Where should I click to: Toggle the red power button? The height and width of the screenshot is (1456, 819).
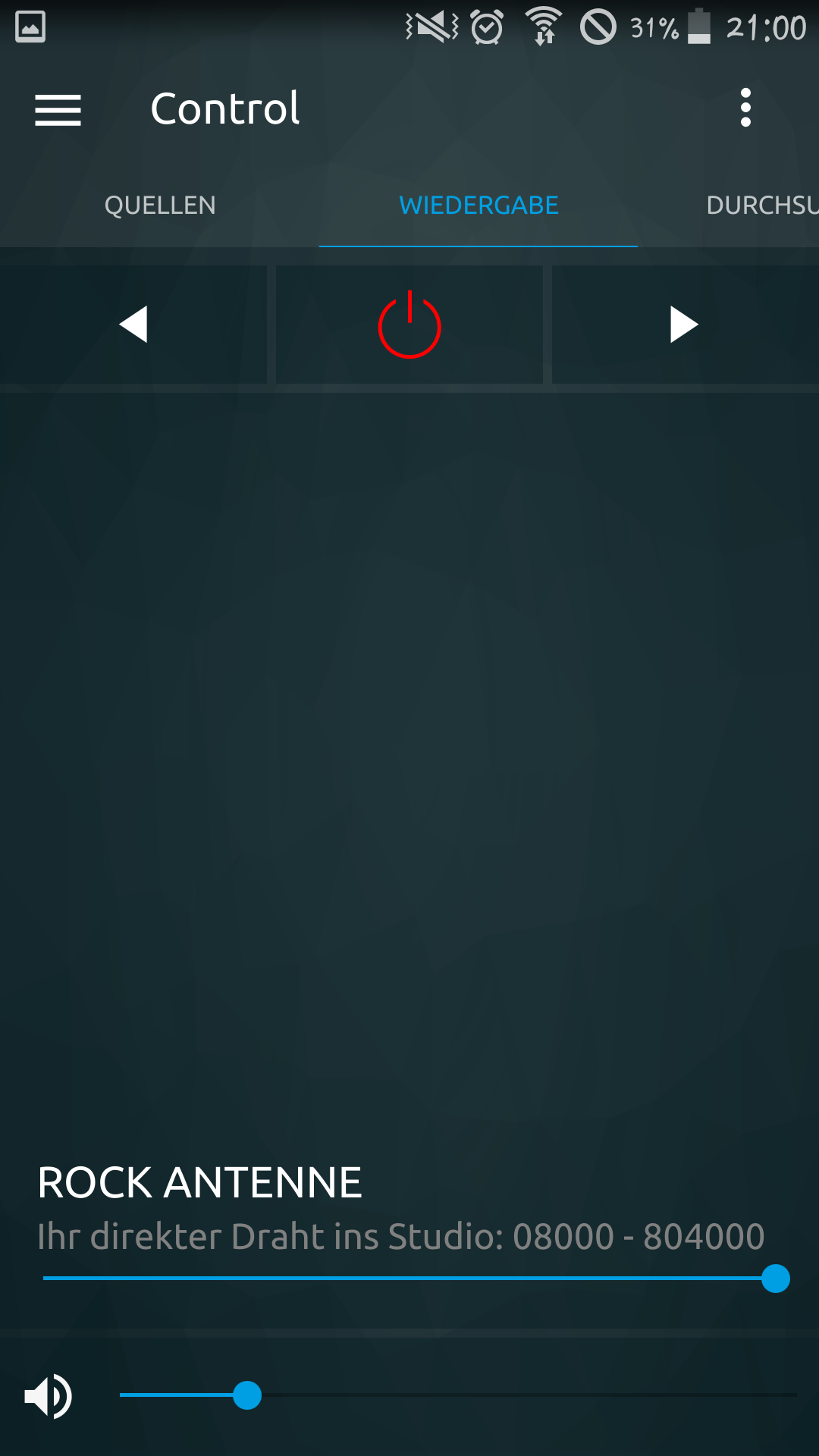pos(409,325)
